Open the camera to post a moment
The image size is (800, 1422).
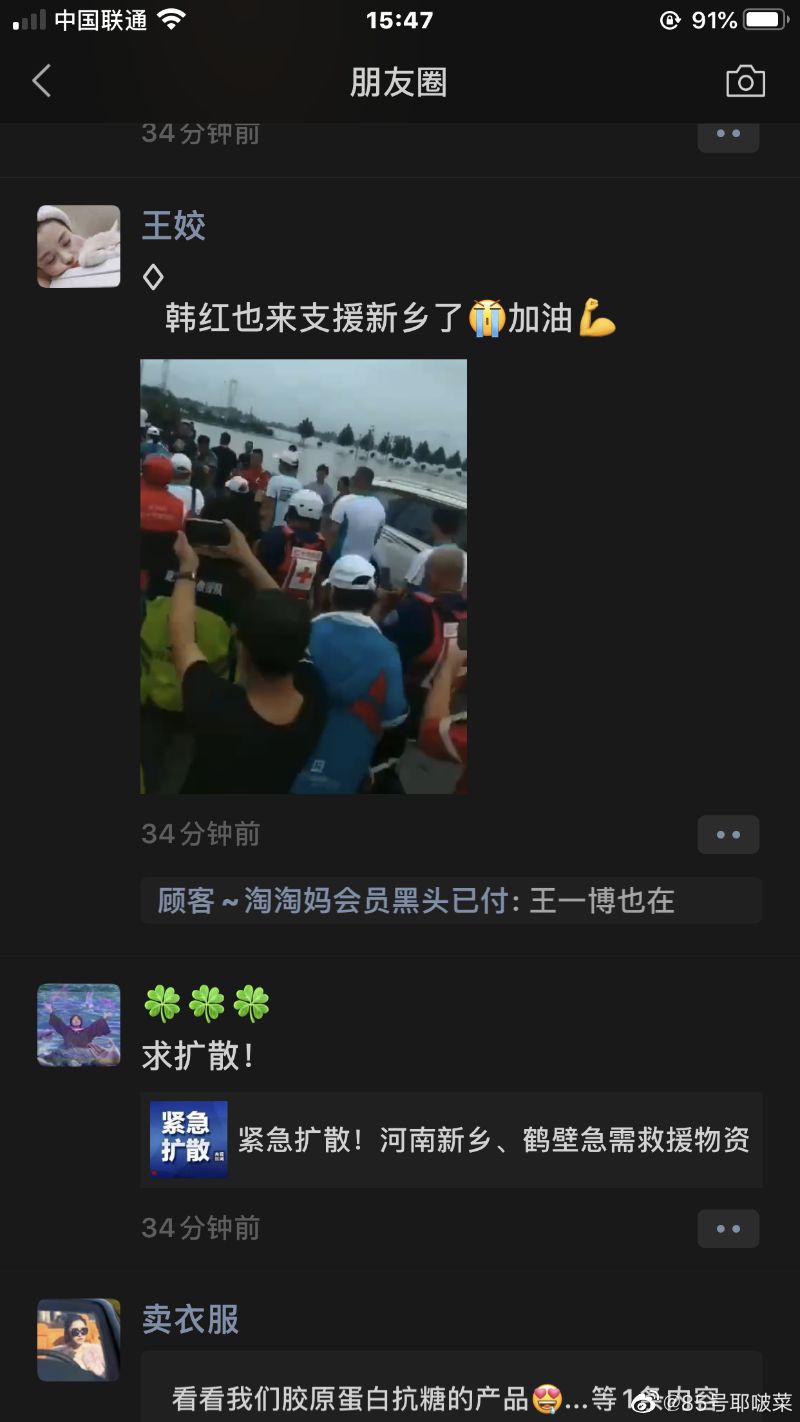(745, 82)
